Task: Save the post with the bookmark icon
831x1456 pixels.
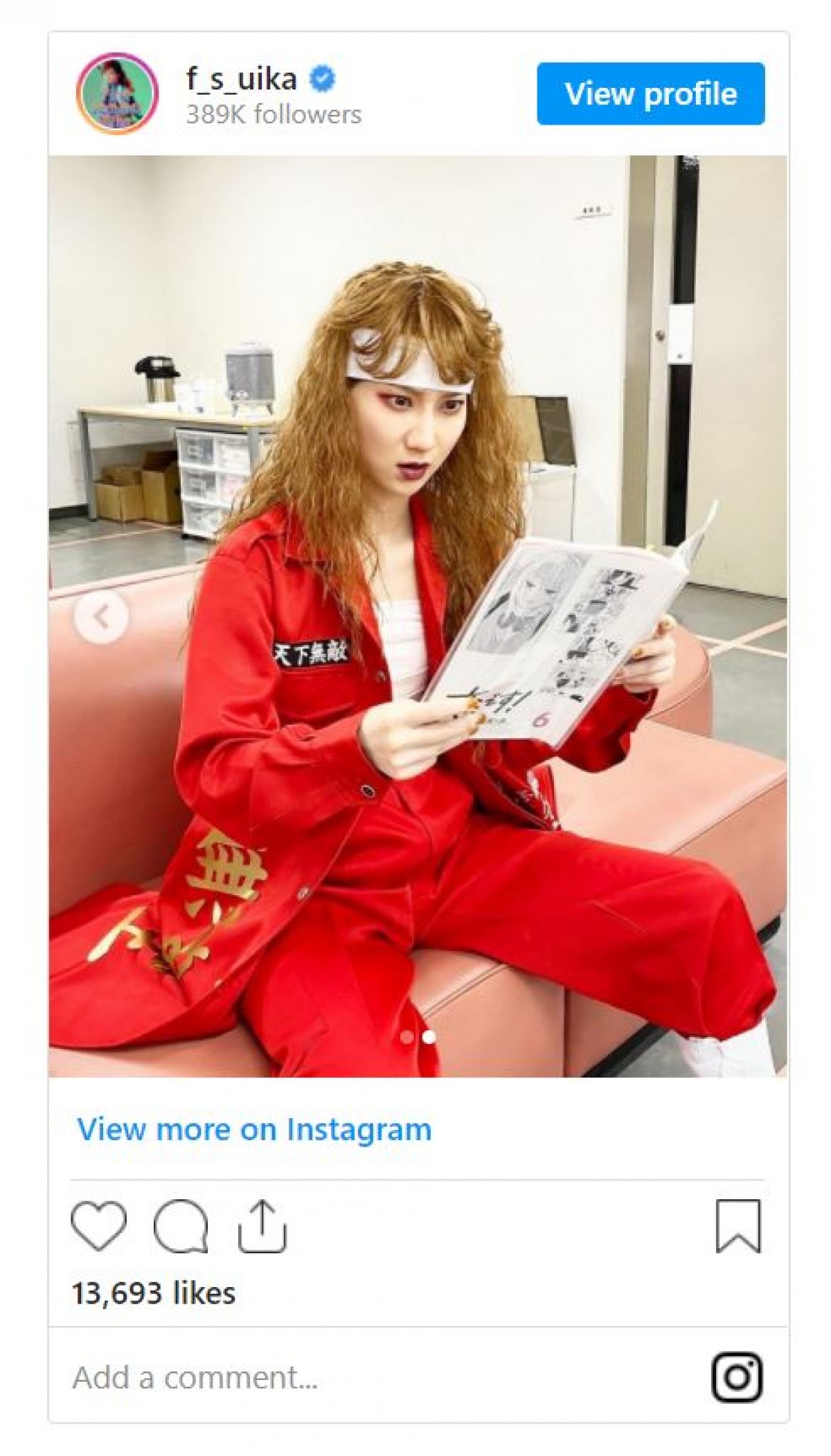Action: [738, 1226]
